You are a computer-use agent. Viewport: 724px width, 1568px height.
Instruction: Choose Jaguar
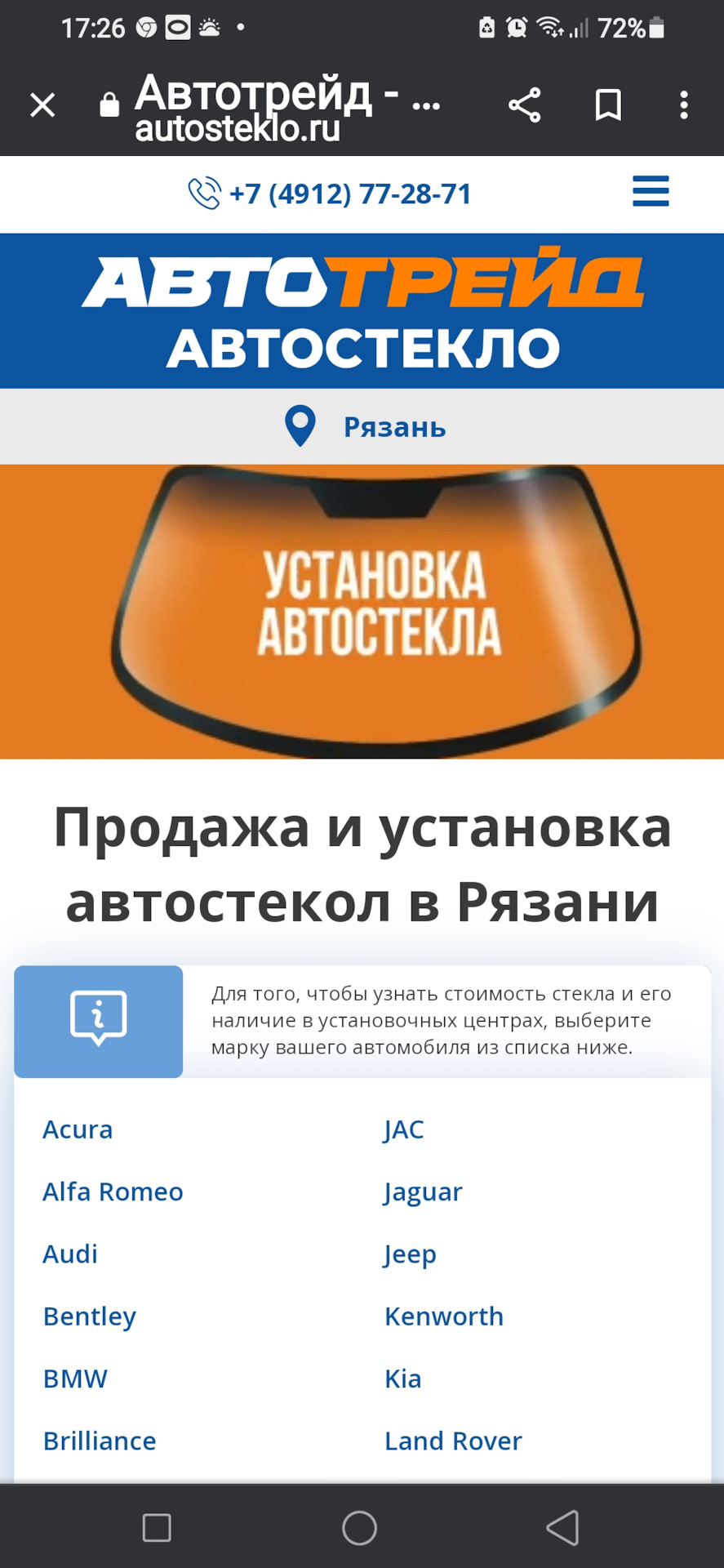pyautogui.click(x=423, y=1192)
